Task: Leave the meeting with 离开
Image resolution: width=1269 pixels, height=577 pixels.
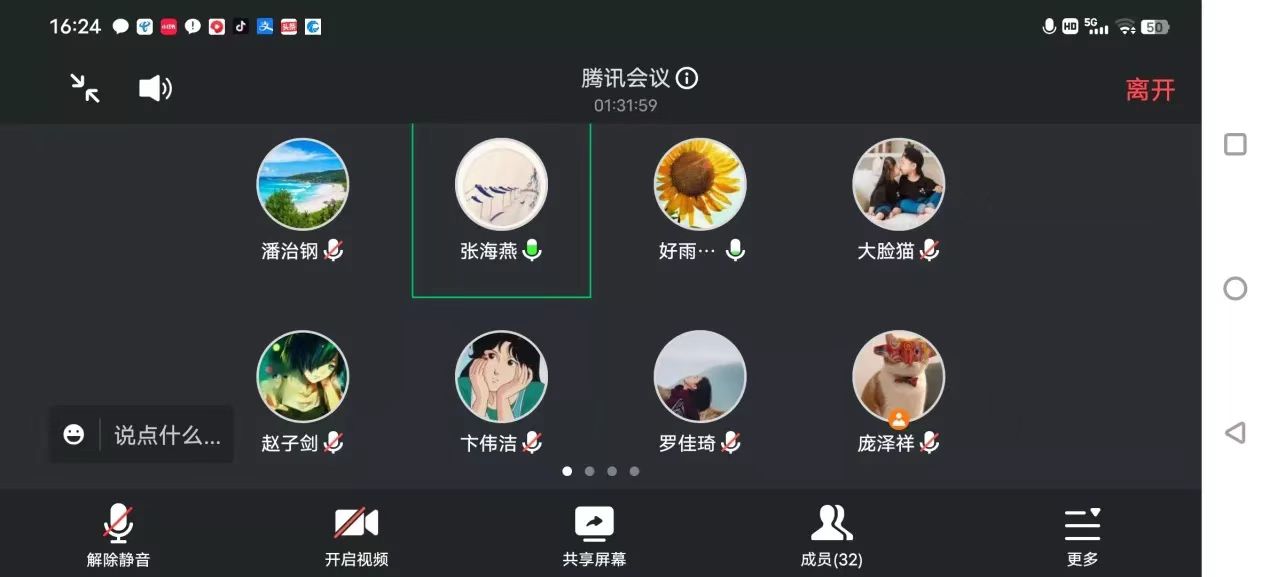Action: 1150,90
